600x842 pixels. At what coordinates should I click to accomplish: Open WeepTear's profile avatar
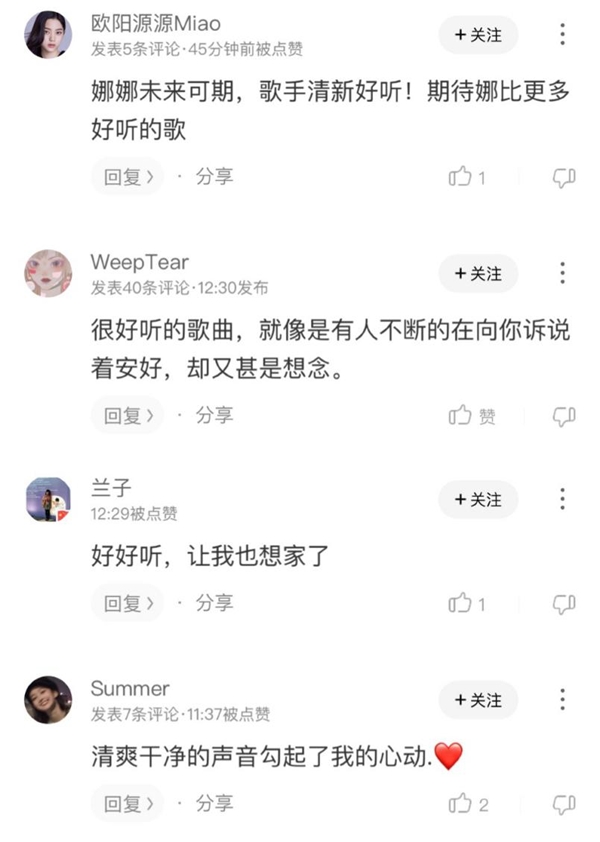[48, 274]
